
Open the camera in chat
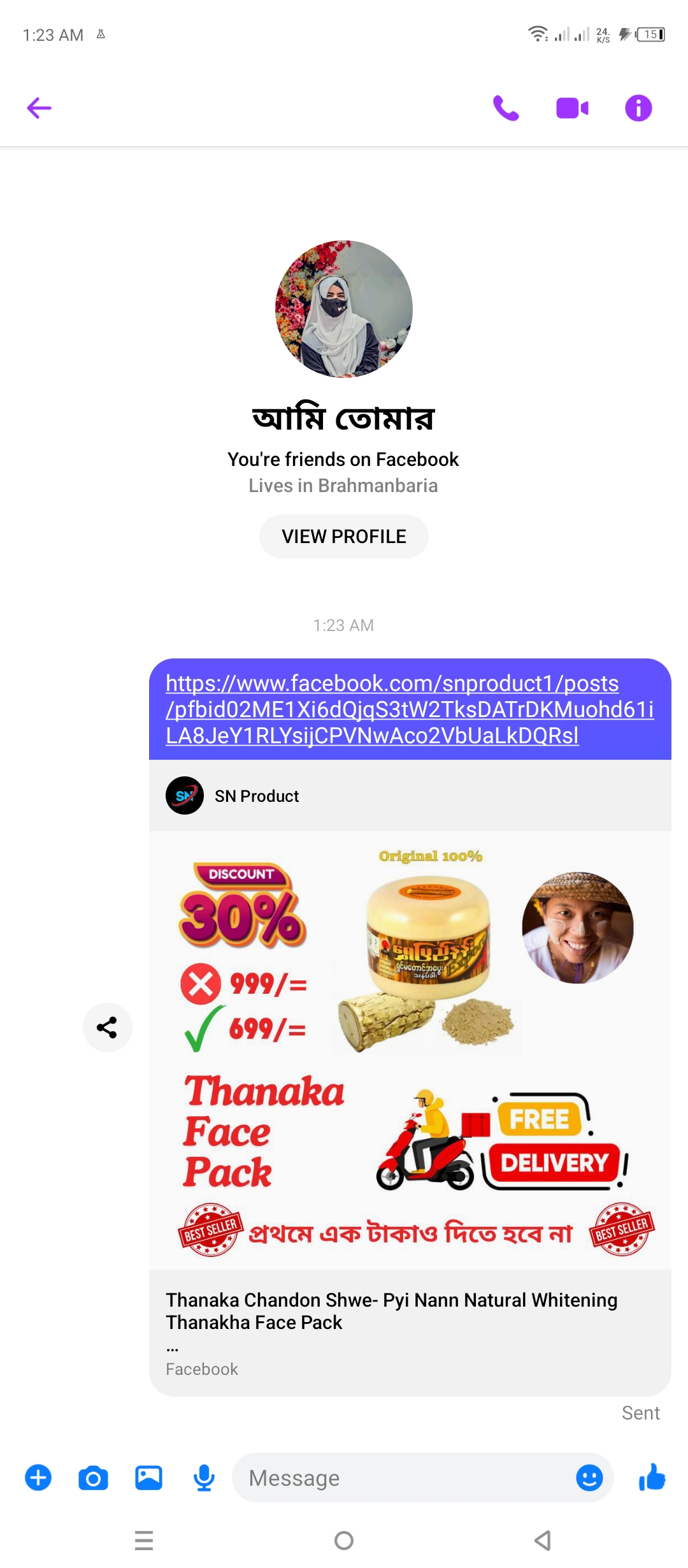(x=93, y=1477)
